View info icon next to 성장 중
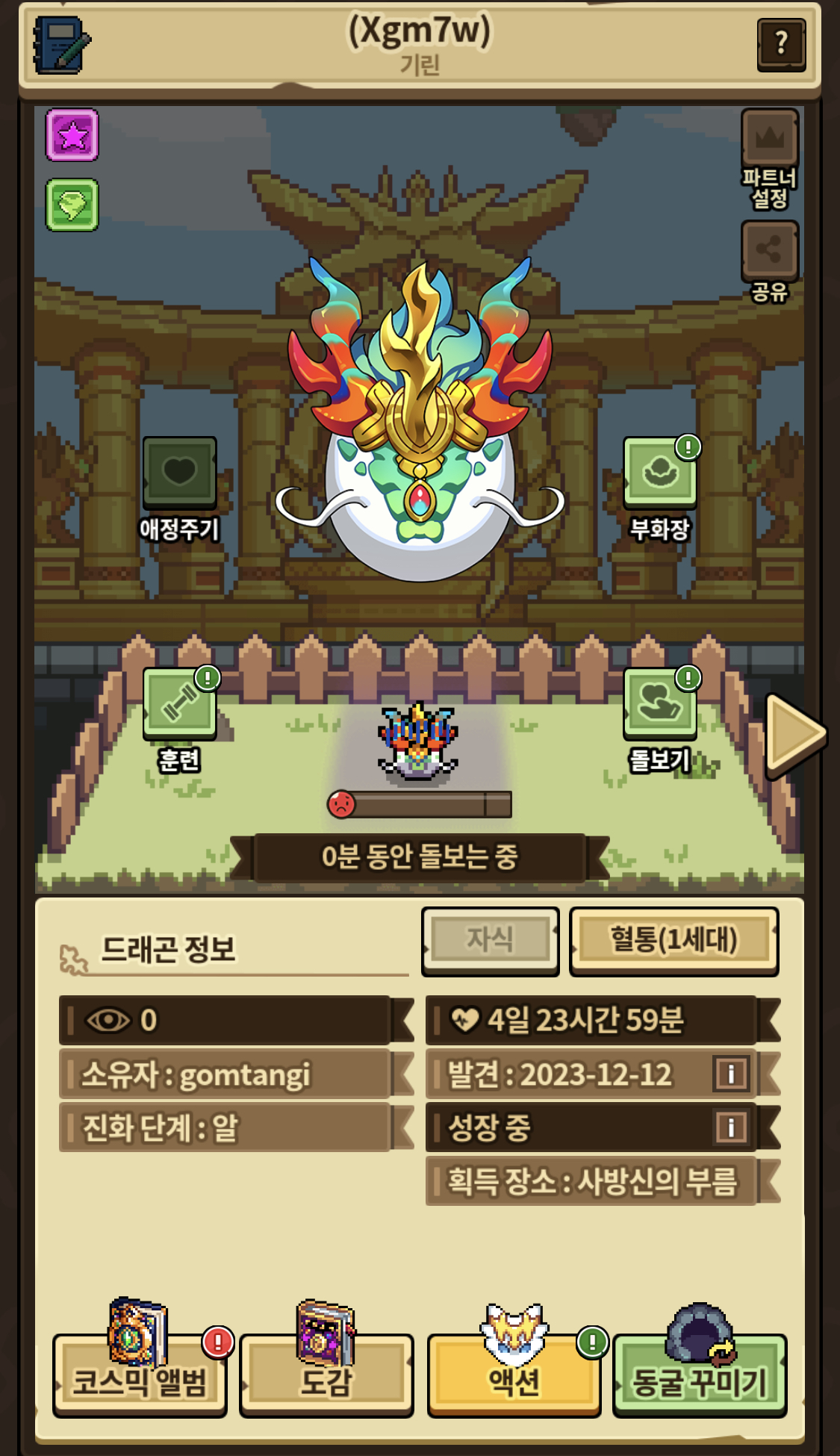The width and height of the screenshot is (840, 1456). [730, 1127]
